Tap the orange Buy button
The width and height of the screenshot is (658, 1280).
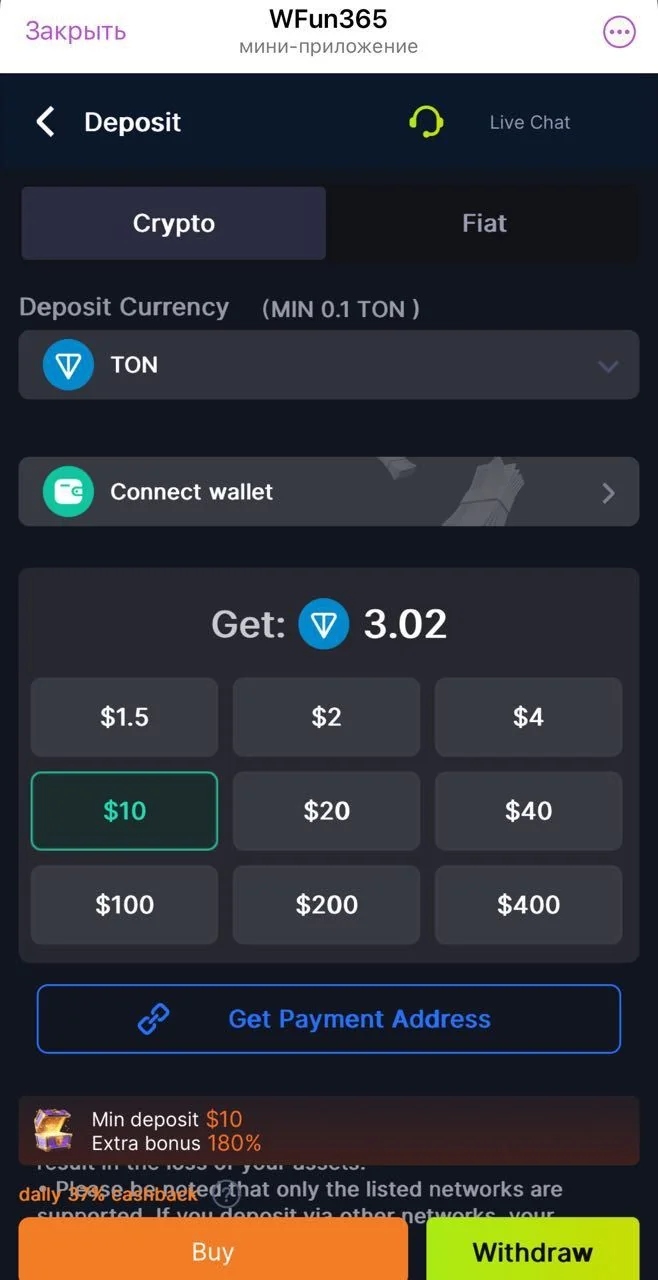tap(213, 1249)
